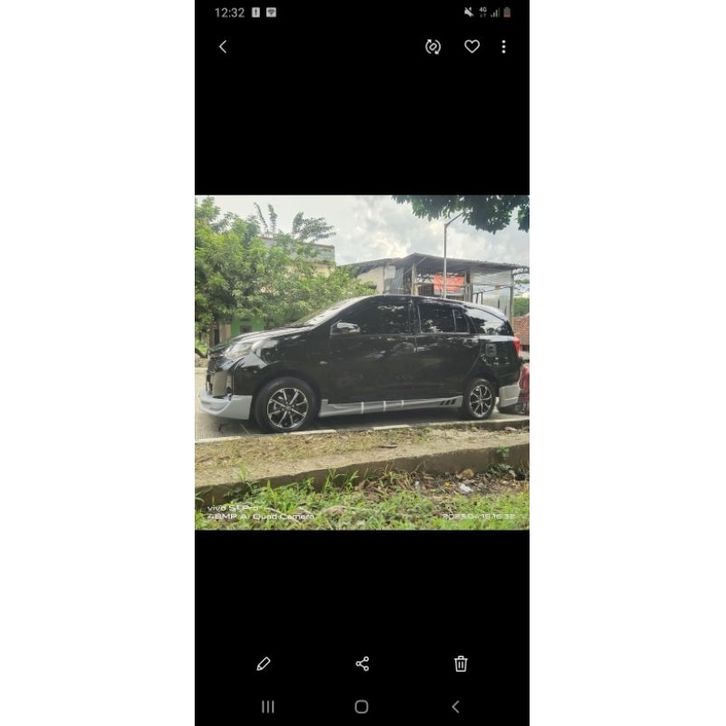Mark this photo as favorite
Image resolution: width=726 pixels, height=726 pixels.
[x=472, y=47]
